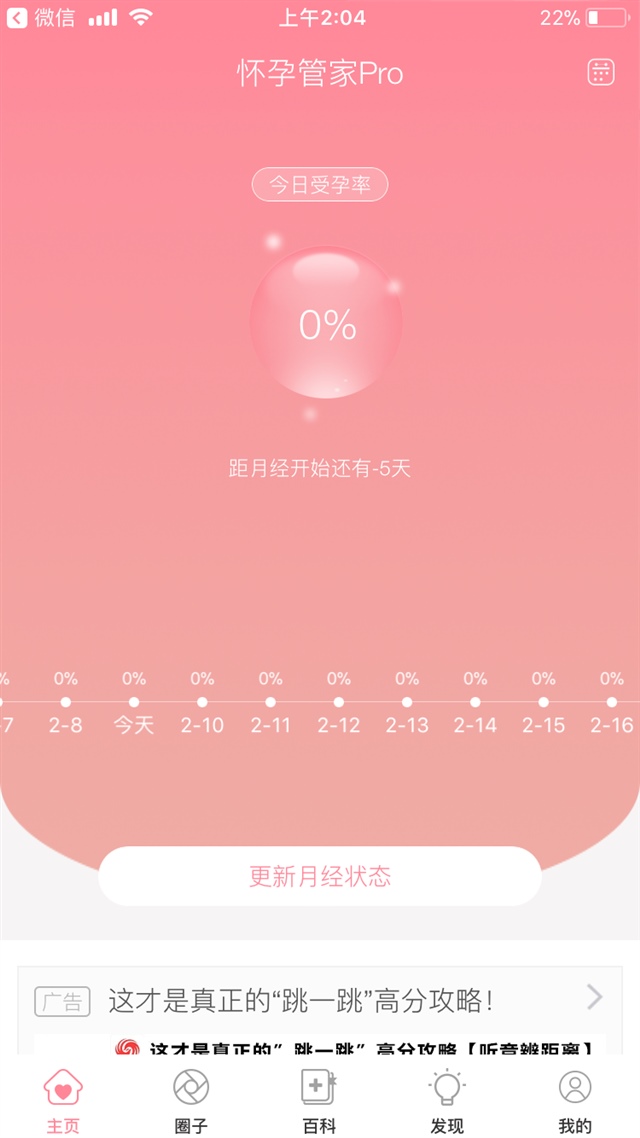Tap the 今日受孕率 chip
The image size is (640, 1138).
[x=319, y=186]
